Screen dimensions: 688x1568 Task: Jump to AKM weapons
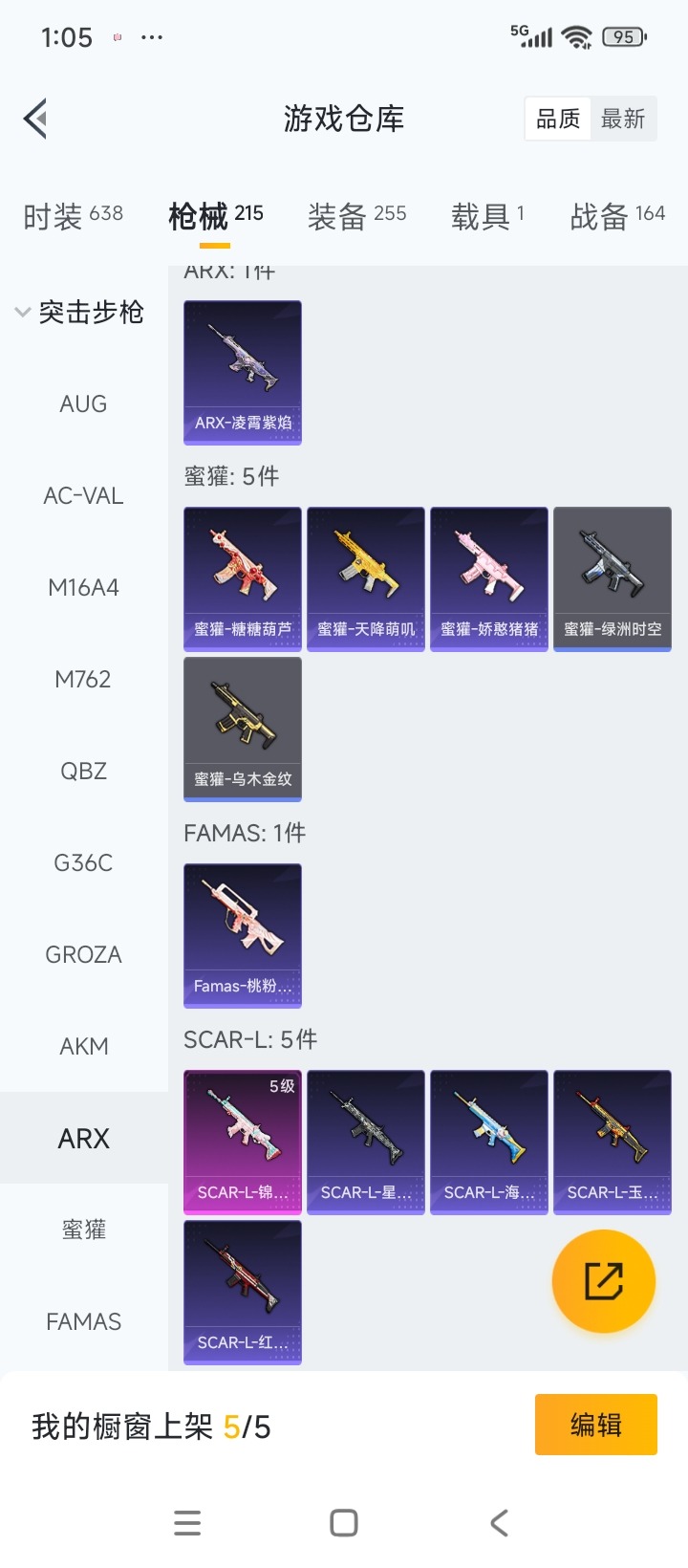[83, 1046]
